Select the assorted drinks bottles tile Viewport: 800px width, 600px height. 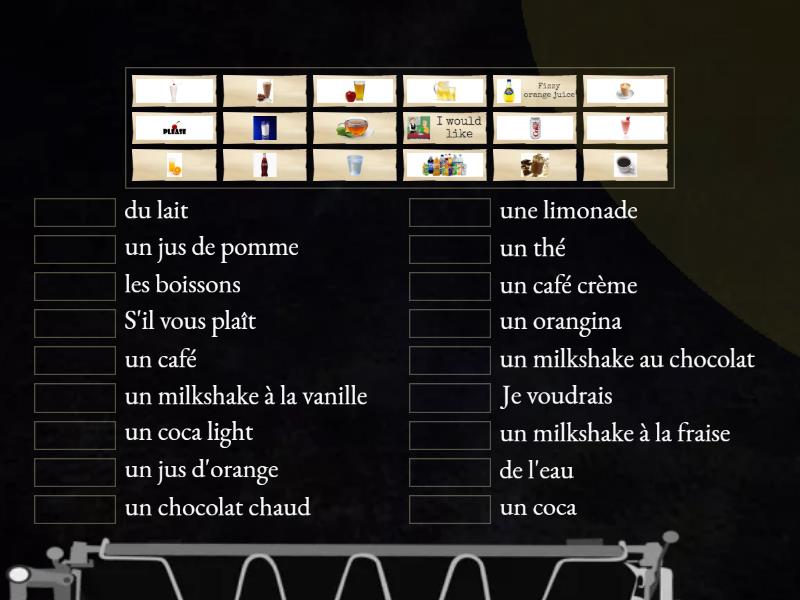445,165
